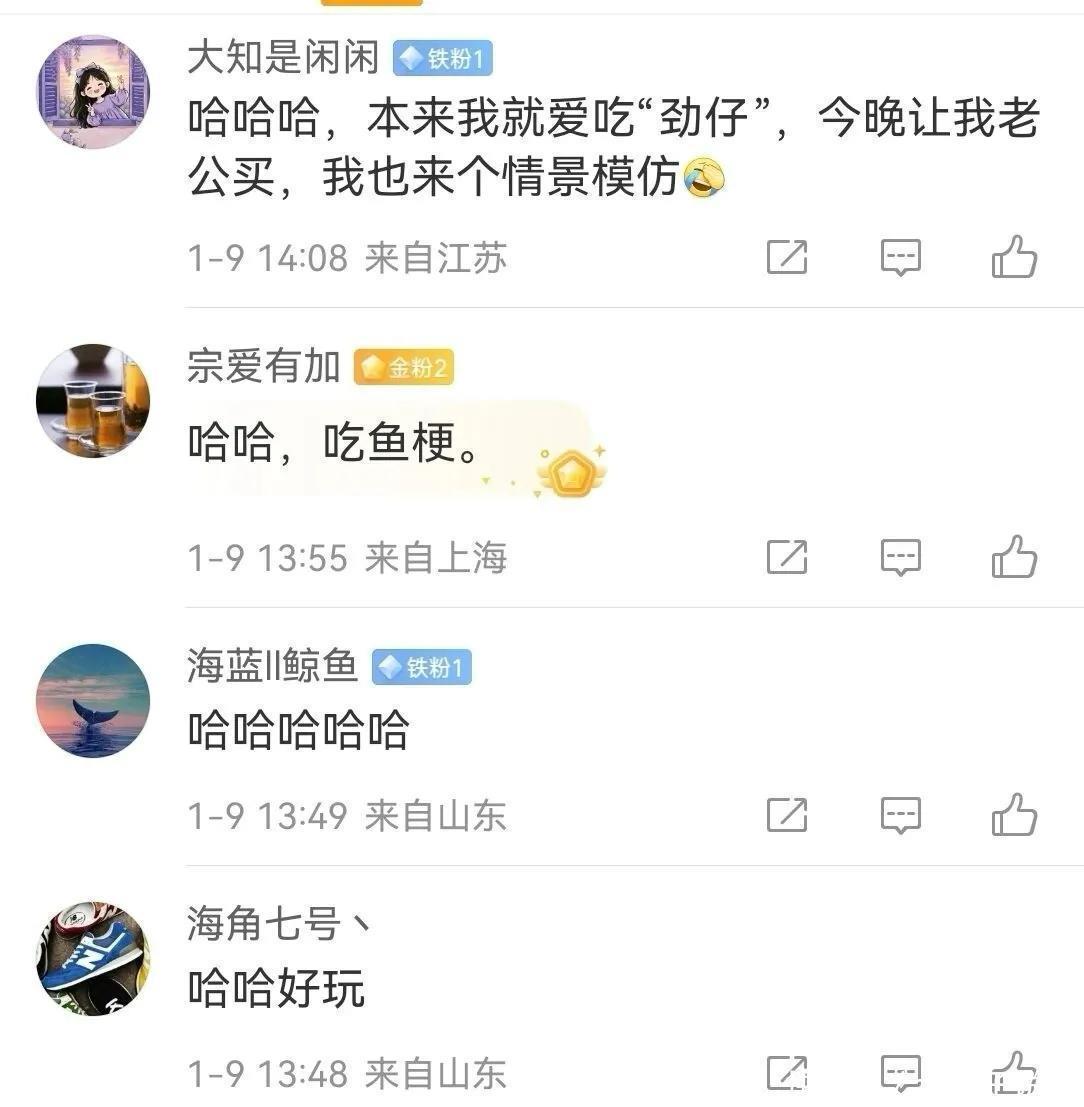Tap the username 宗爱有加
Screen dimensions: 1084x1107
(x=264, y=367)
